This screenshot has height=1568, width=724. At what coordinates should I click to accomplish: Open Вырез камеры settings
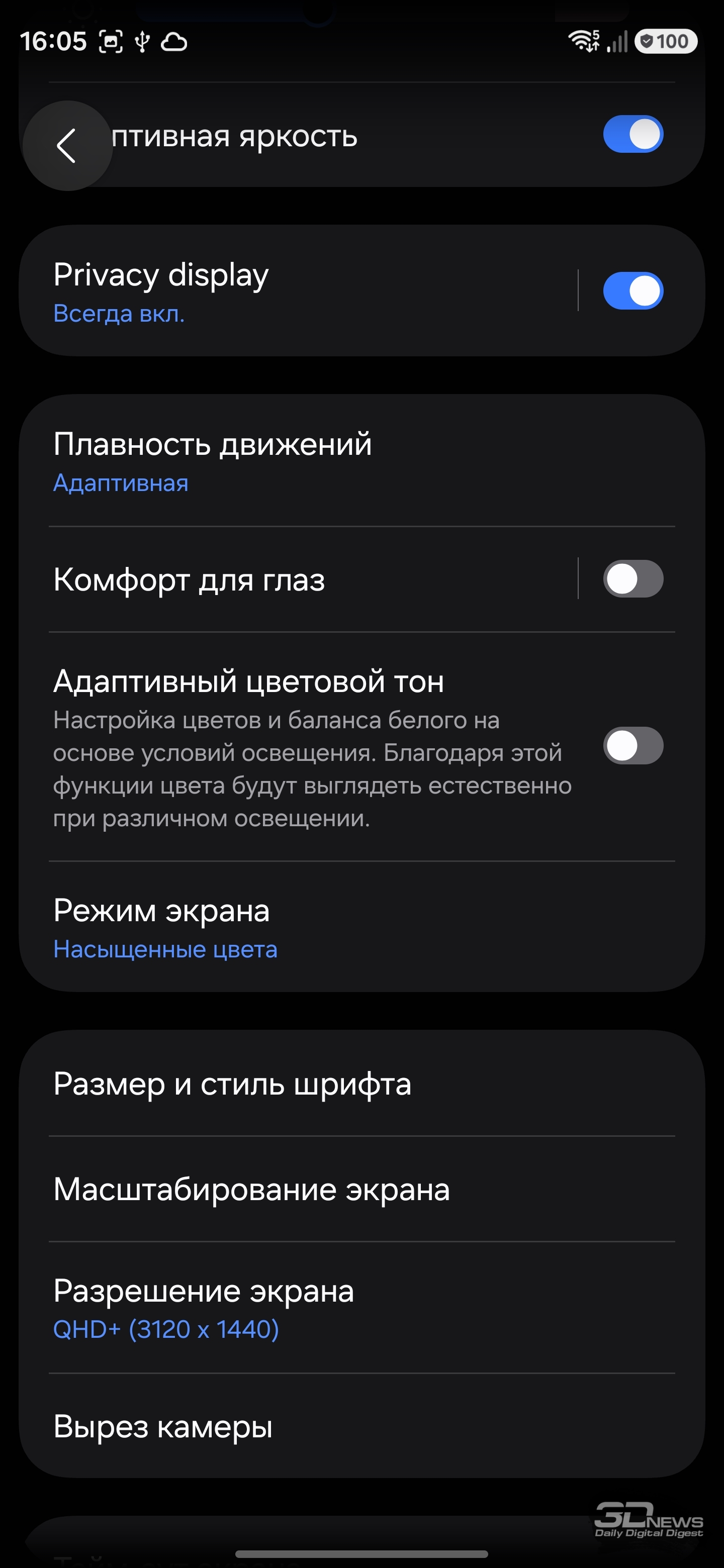pyautogui.click(x=305, y=1426)
